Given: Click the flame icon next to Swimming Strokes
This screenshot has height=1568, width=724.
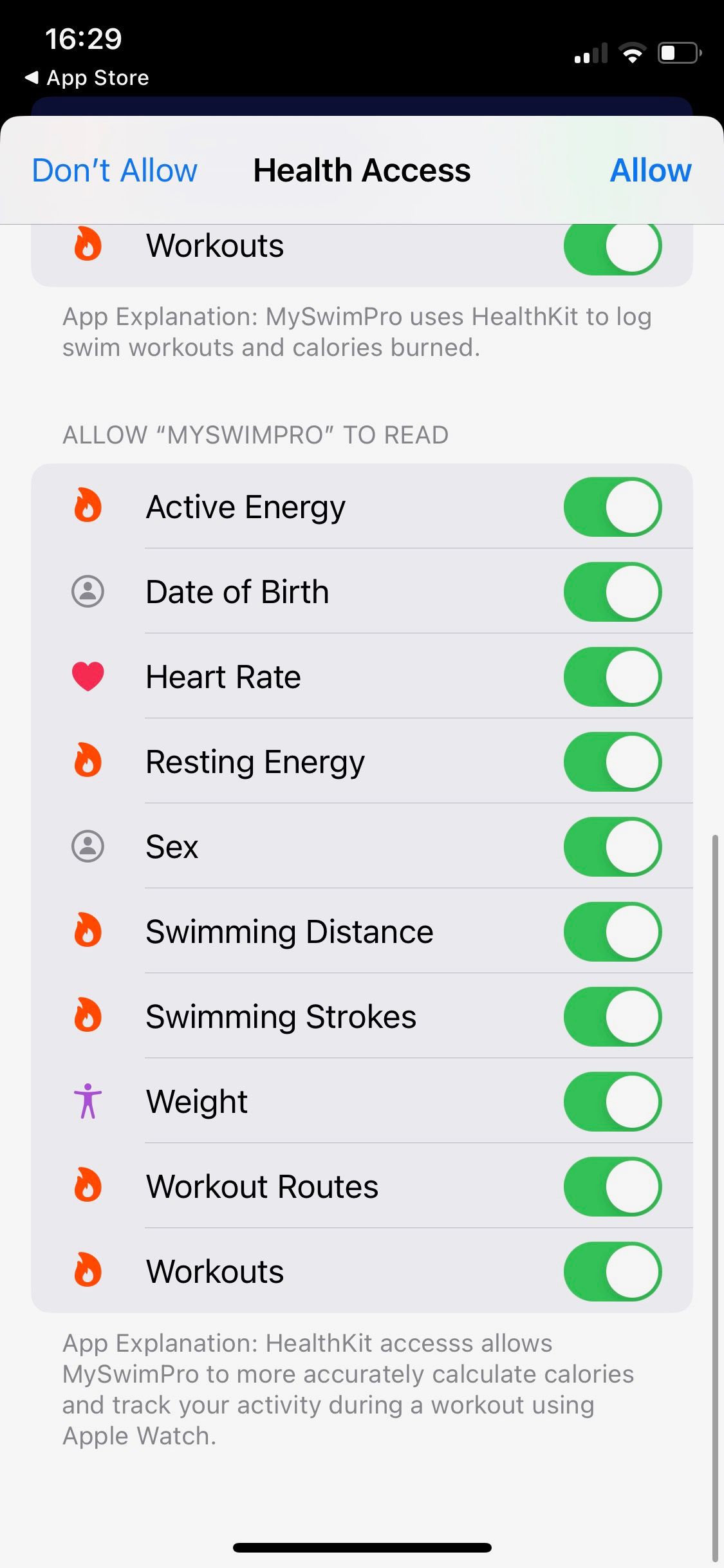Looking at the screenshot, I should 88,1016.
